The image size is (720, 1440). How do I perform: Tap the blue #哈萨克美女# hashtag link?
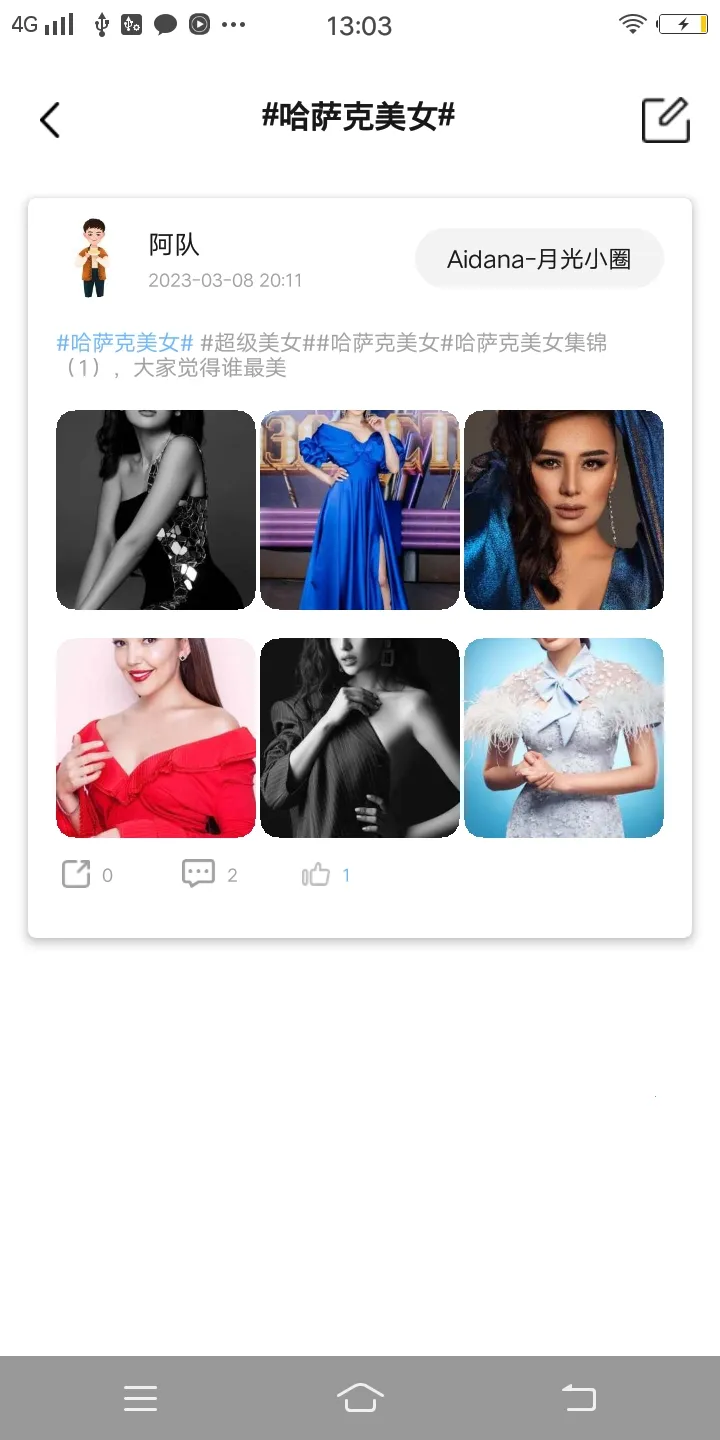pyautogui.click(x=125, y=343)
